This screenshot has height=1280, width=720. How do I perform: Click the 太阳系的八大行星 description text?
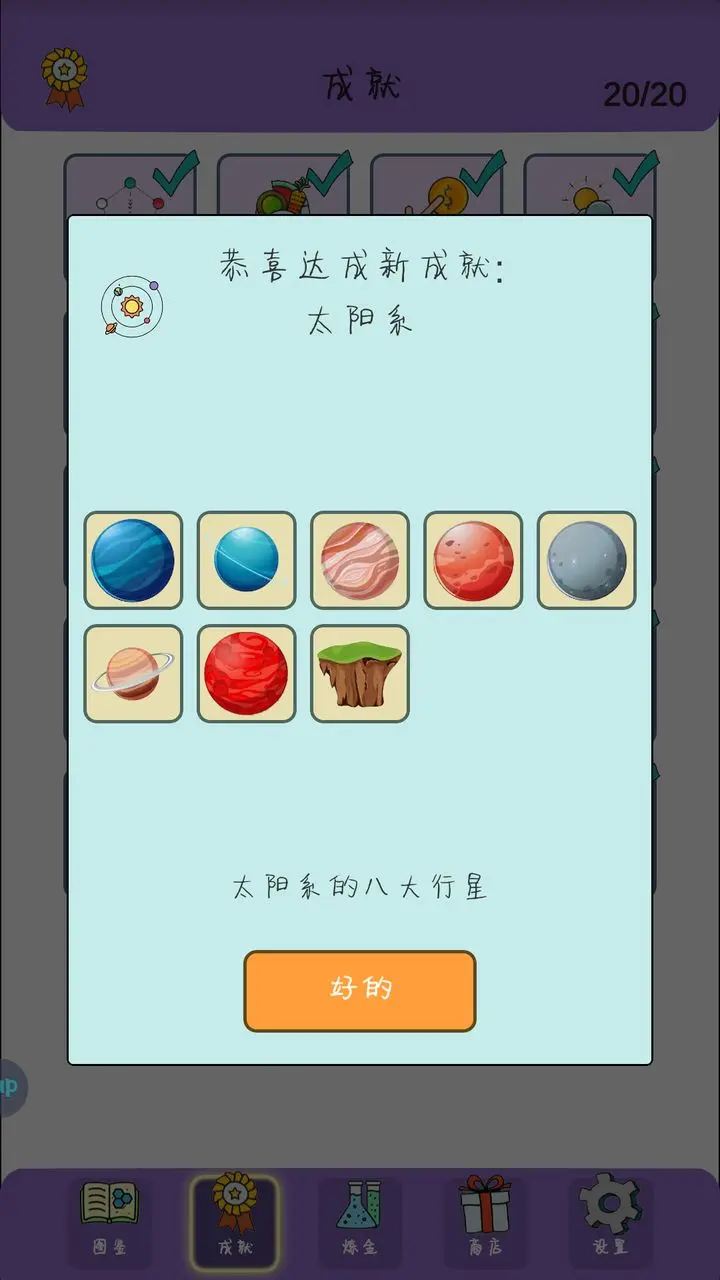click(x=360, y=885)
